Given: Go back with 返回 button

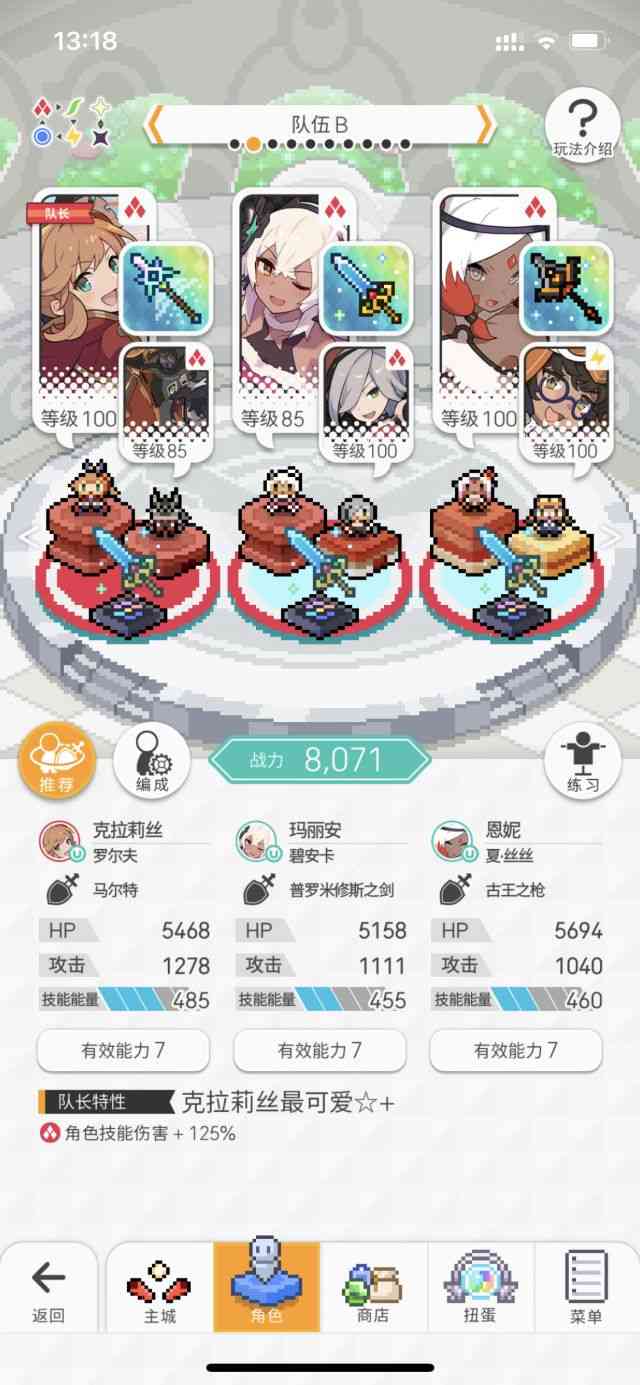Looking at the screenshot, I should point(48,1290).
